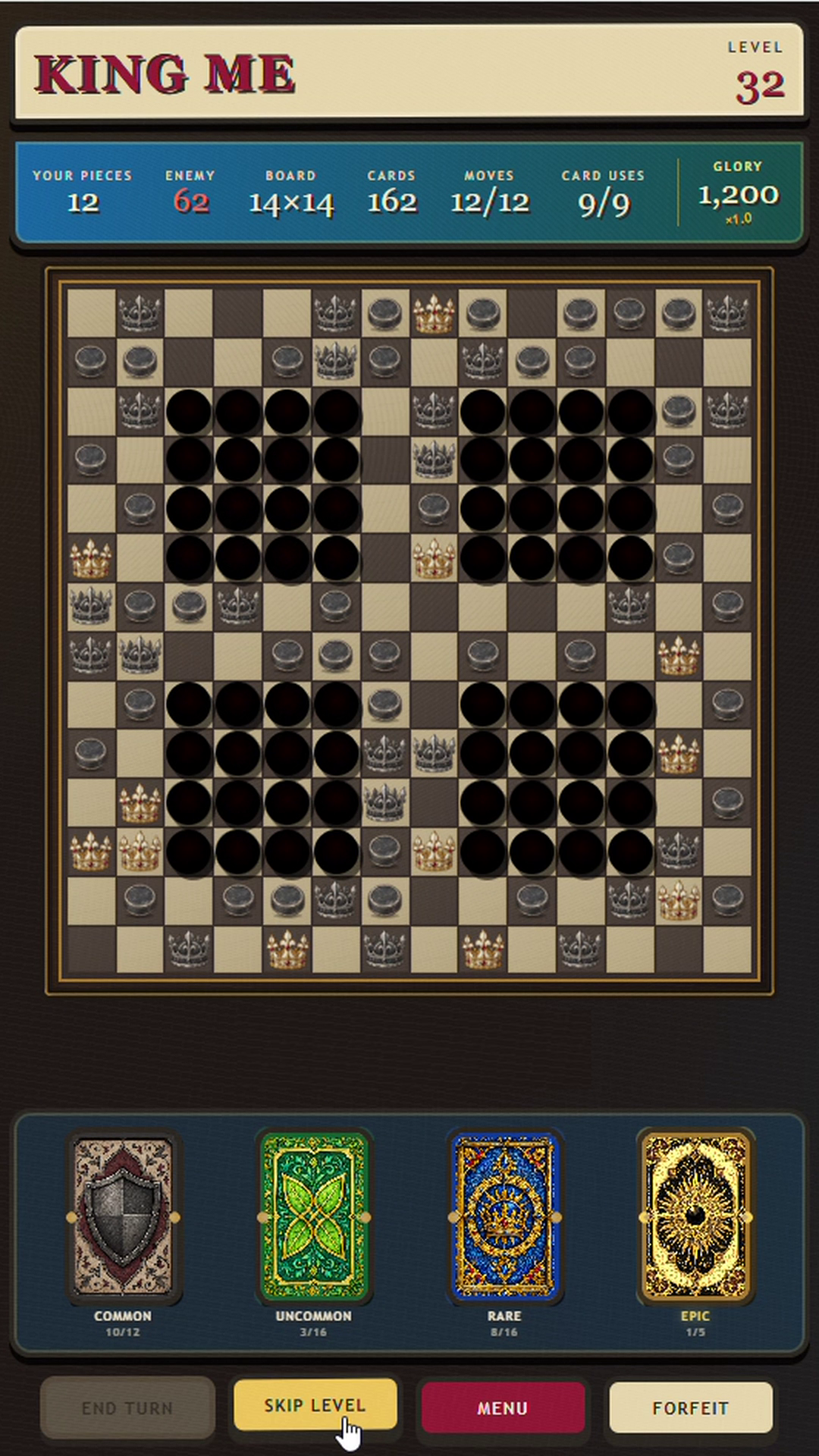Open the game Menu
Screen dimensions: 819x1456
click(x=503, y=1407)
